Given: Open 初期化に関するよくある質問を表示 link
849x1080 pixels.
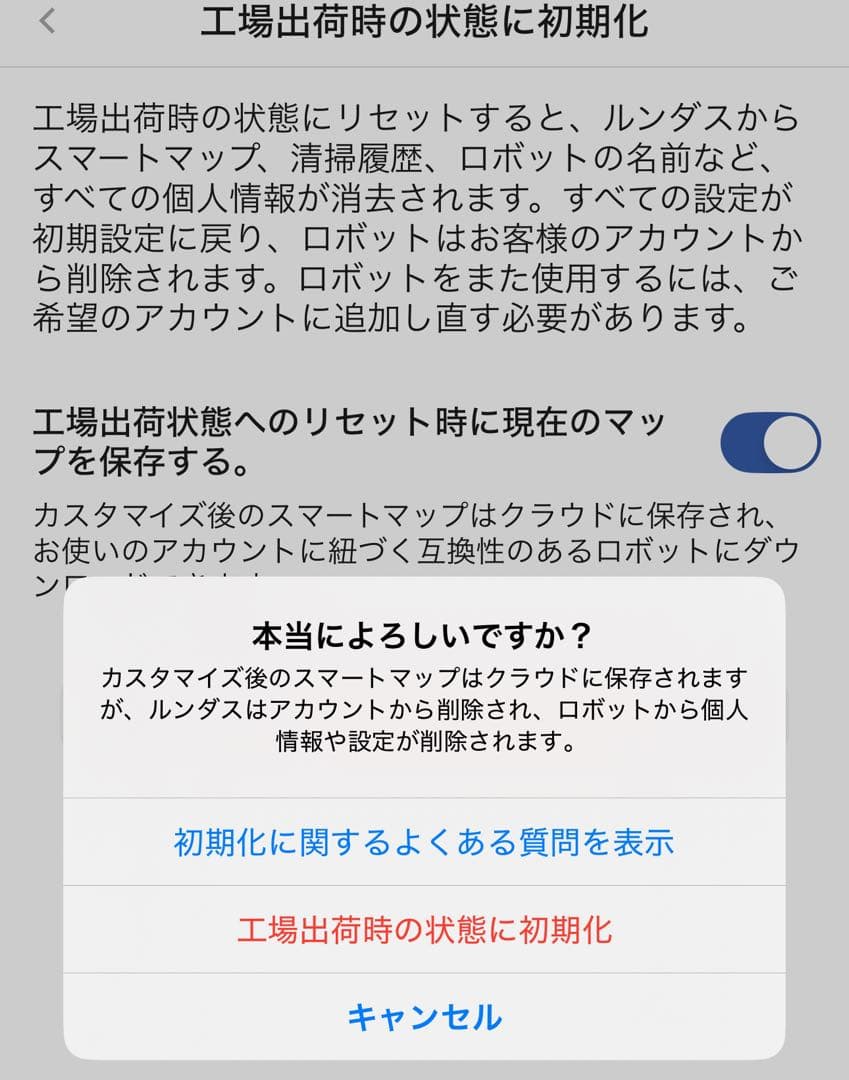Looking at the screenshot, I should 424,845.
